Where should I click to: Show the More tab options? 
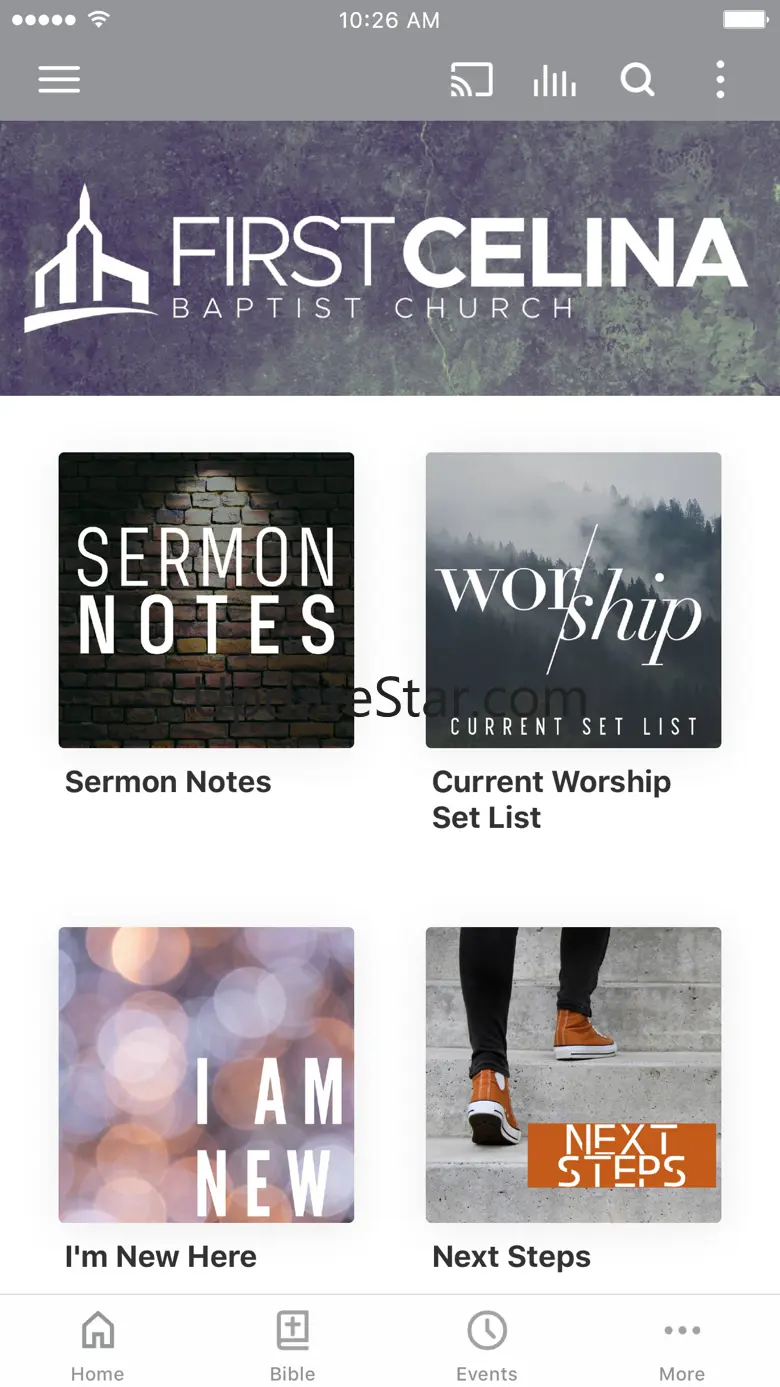682,1346
